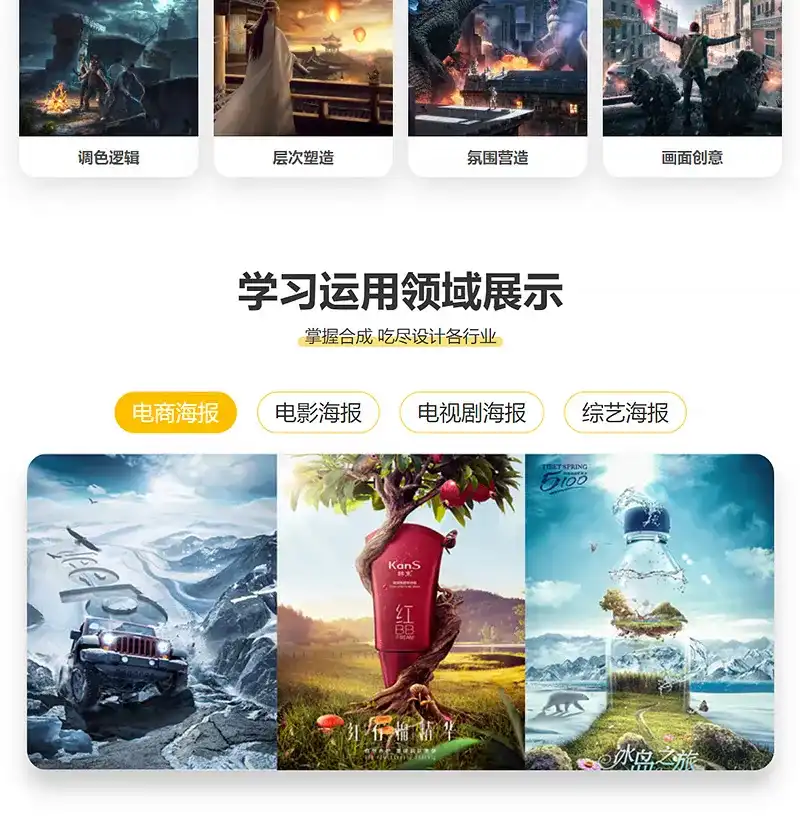Select the 电商海报 category tab
The height and width of the screenshot is (824, 800).
pyautogui.click(x=178, y=409)
